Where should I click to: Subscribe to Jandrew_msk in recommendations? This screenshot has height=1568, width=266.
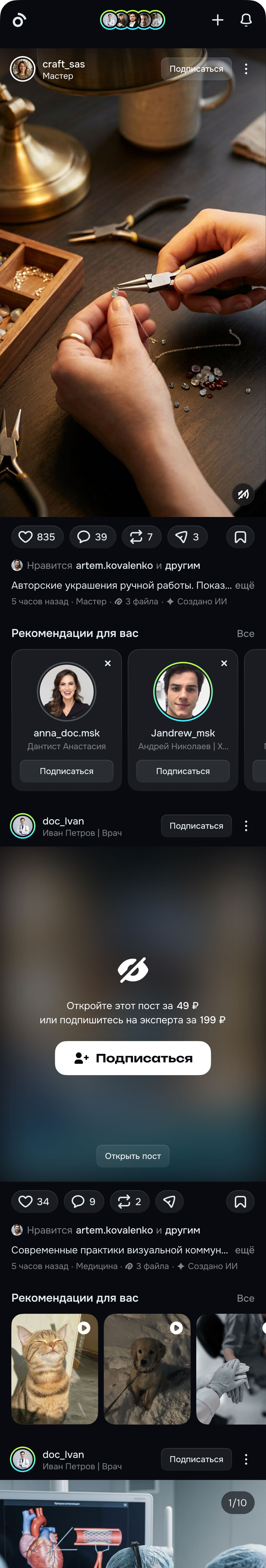183,771
